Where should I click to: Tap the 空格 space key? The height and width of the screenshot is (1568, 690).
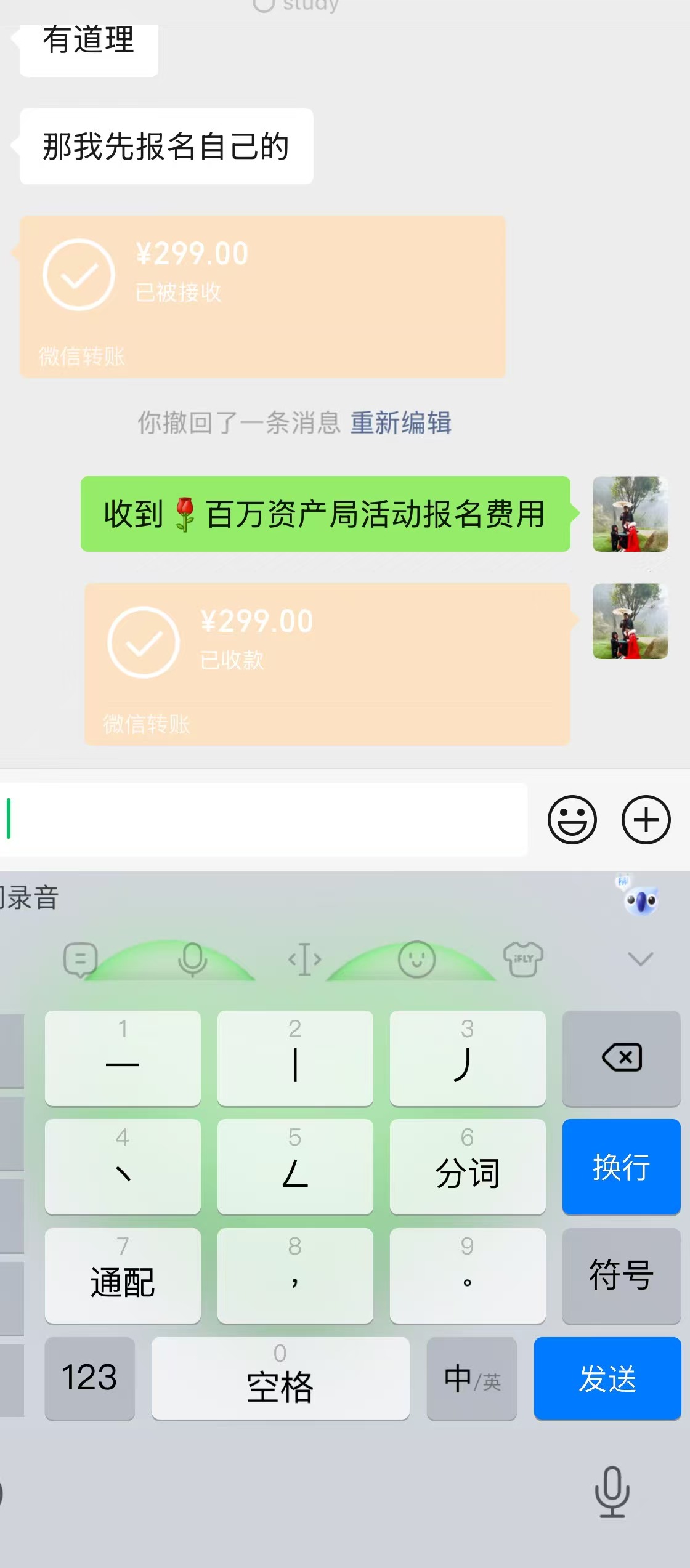point(280,1378)
